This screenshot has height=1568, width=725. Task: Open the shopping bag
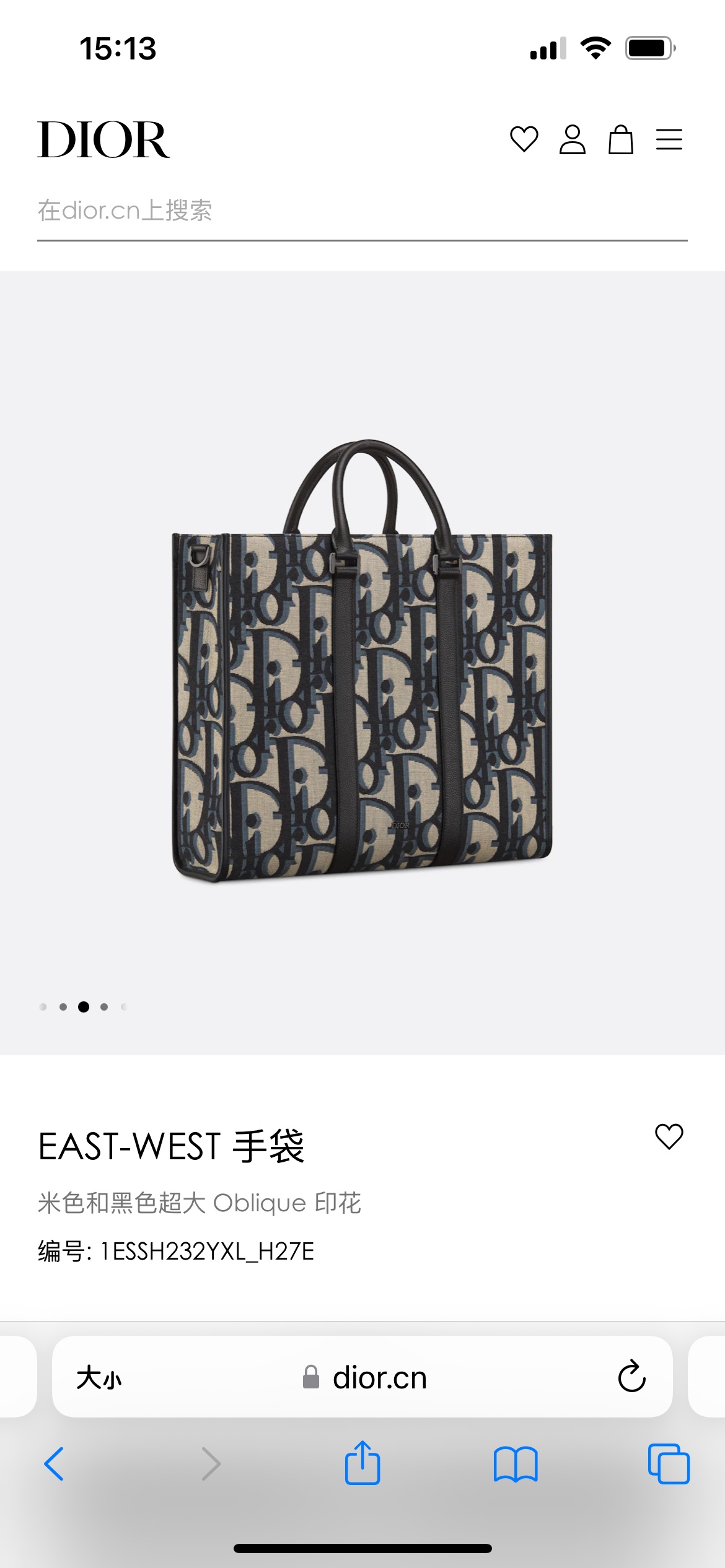click(x=620, y=139)
